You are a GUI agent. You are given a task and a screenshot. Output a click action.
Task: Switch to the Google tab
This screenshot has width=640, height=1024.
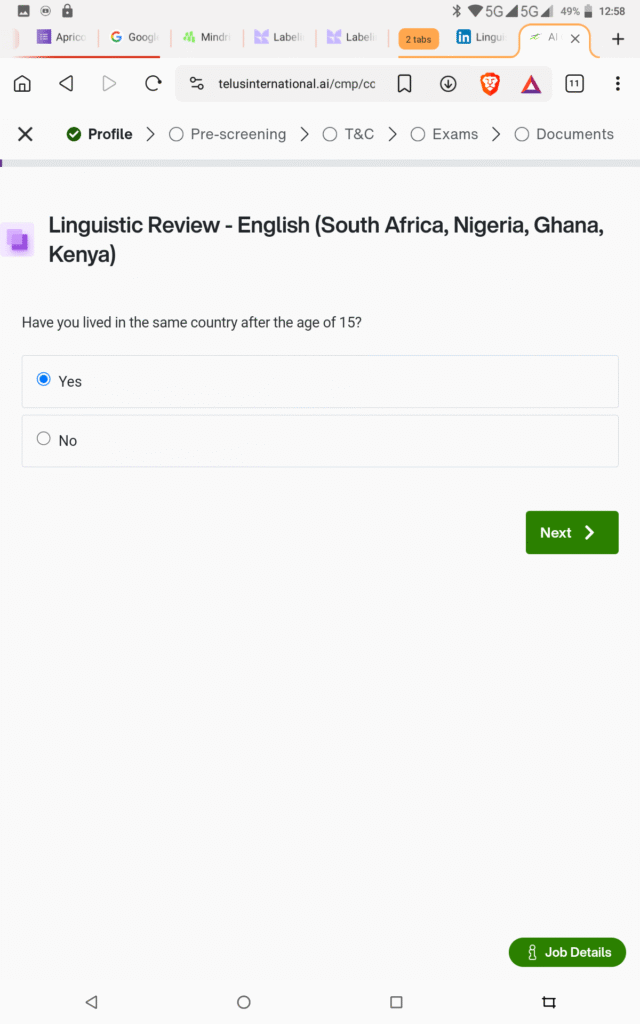[134, 38]
